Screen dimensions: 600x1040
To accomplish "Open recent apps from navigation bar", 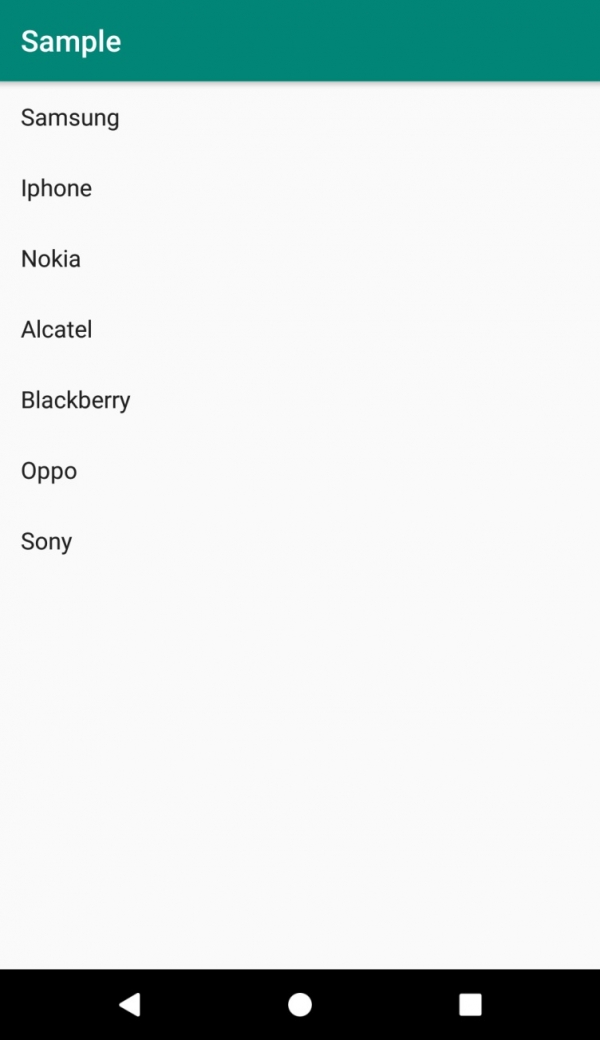I will coord(470,1004).
